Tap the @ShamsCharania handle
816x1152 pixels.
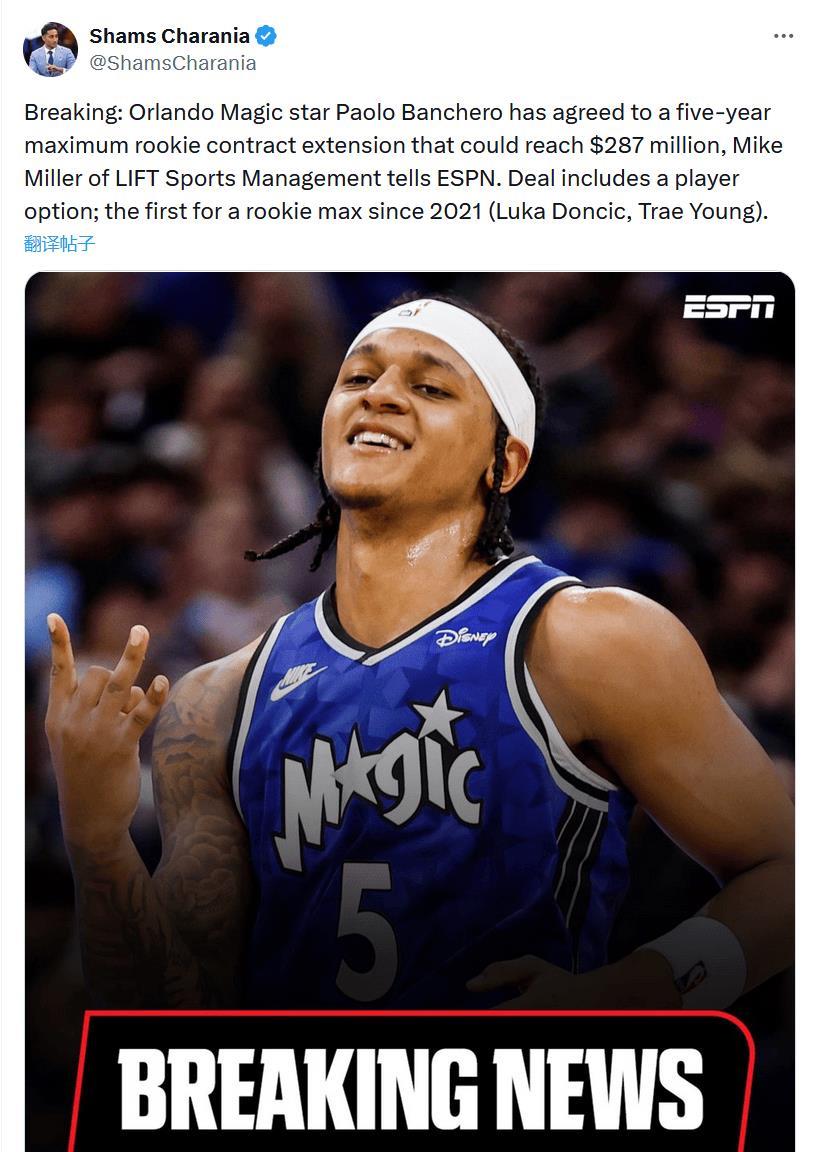point(172,63)
